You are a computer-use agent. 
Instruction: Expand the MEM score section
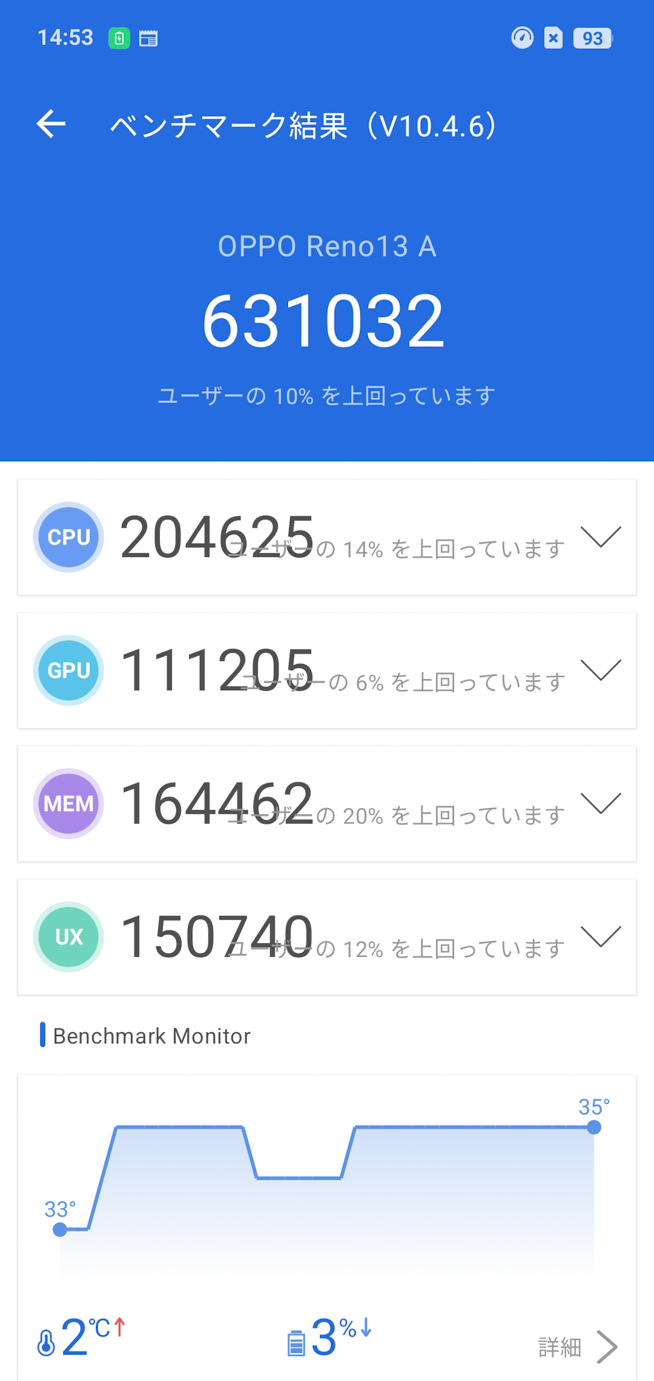pyautogui.click(x=600, y=803)
